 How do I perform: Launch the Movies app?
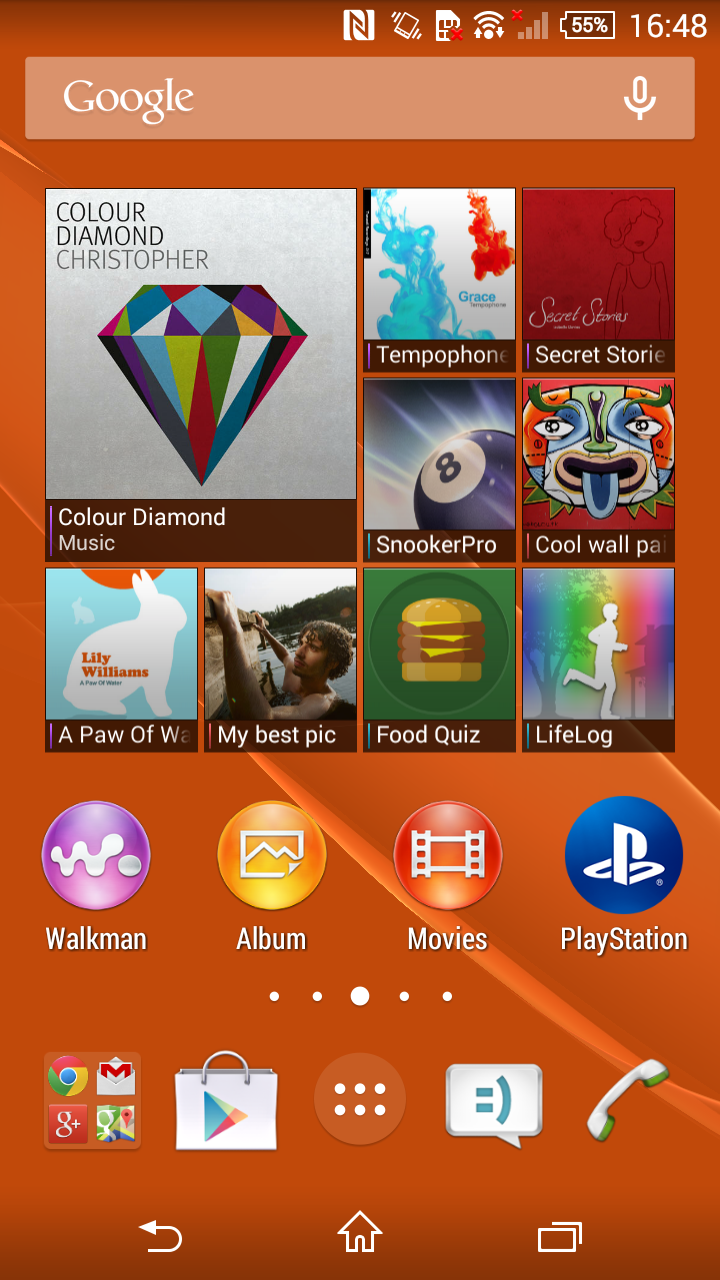coord(447,877)
